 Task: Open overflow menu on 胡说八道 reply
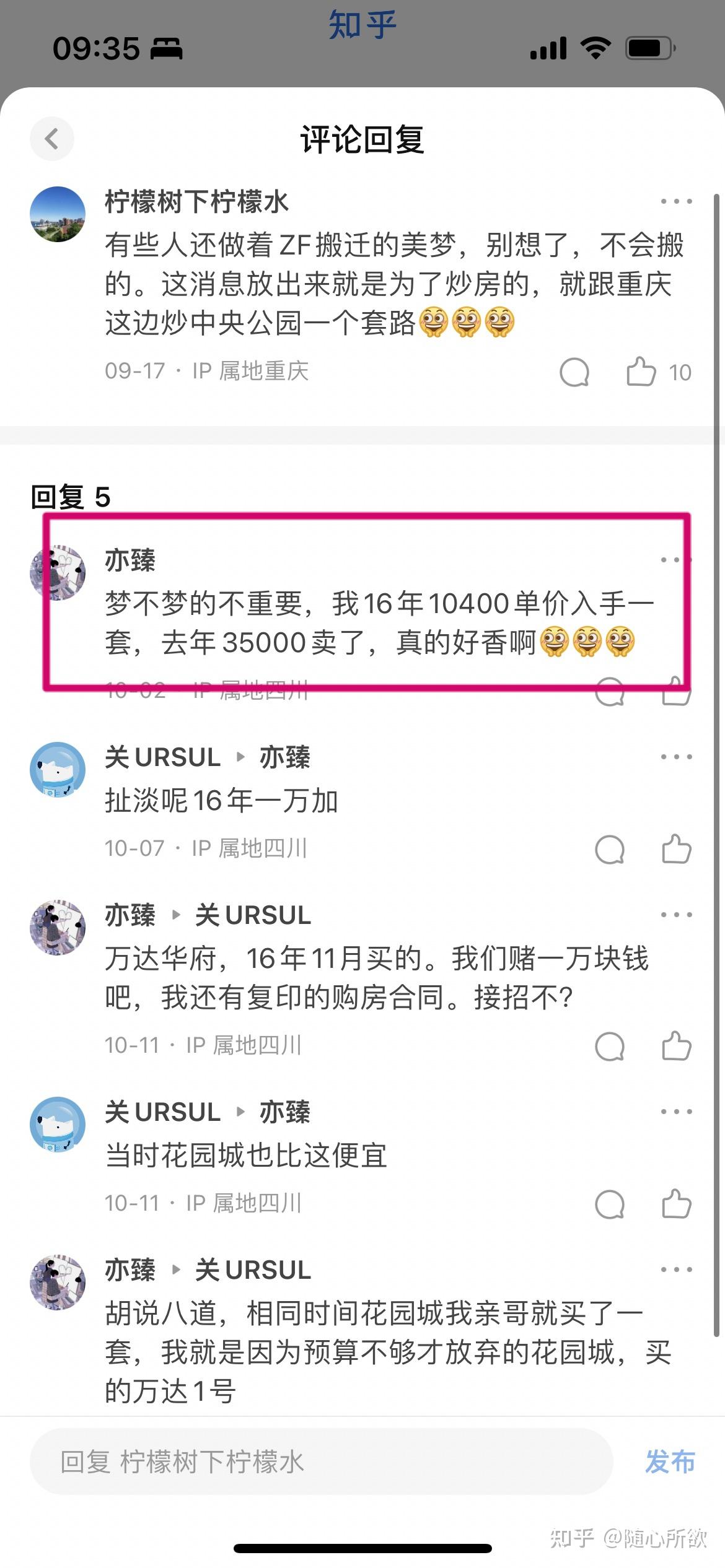tap(676, 1270)
